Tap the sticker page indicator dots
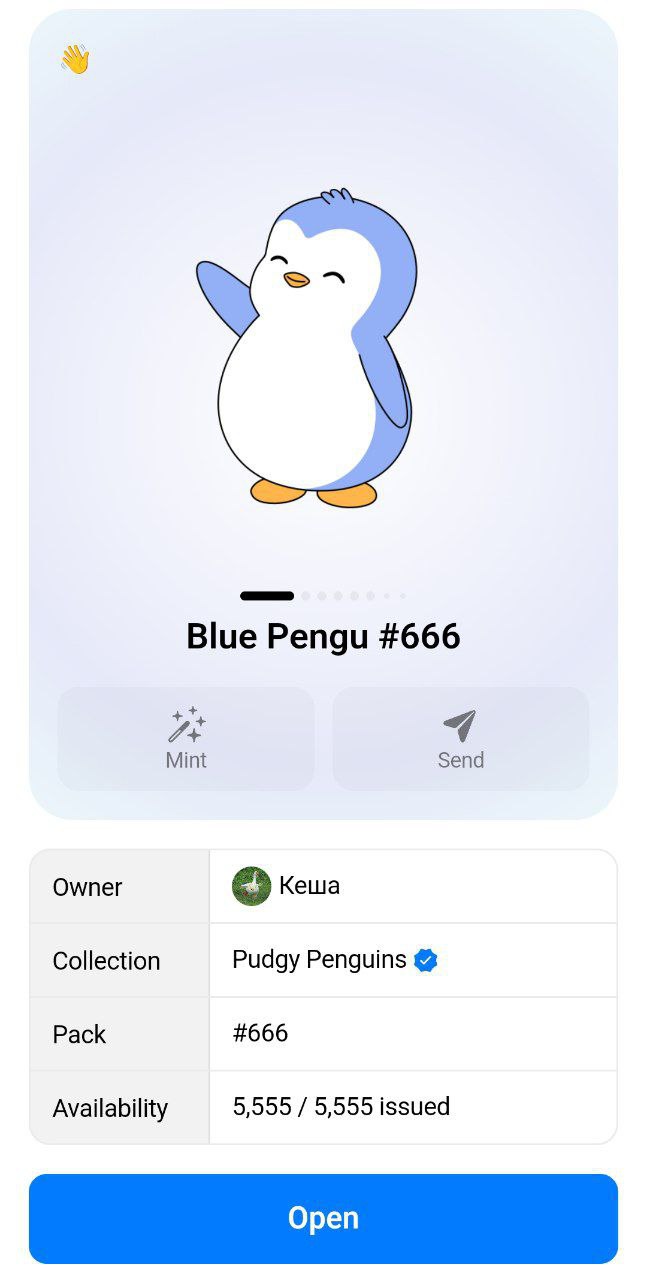647x1280 pixels. tap(323, 596)
